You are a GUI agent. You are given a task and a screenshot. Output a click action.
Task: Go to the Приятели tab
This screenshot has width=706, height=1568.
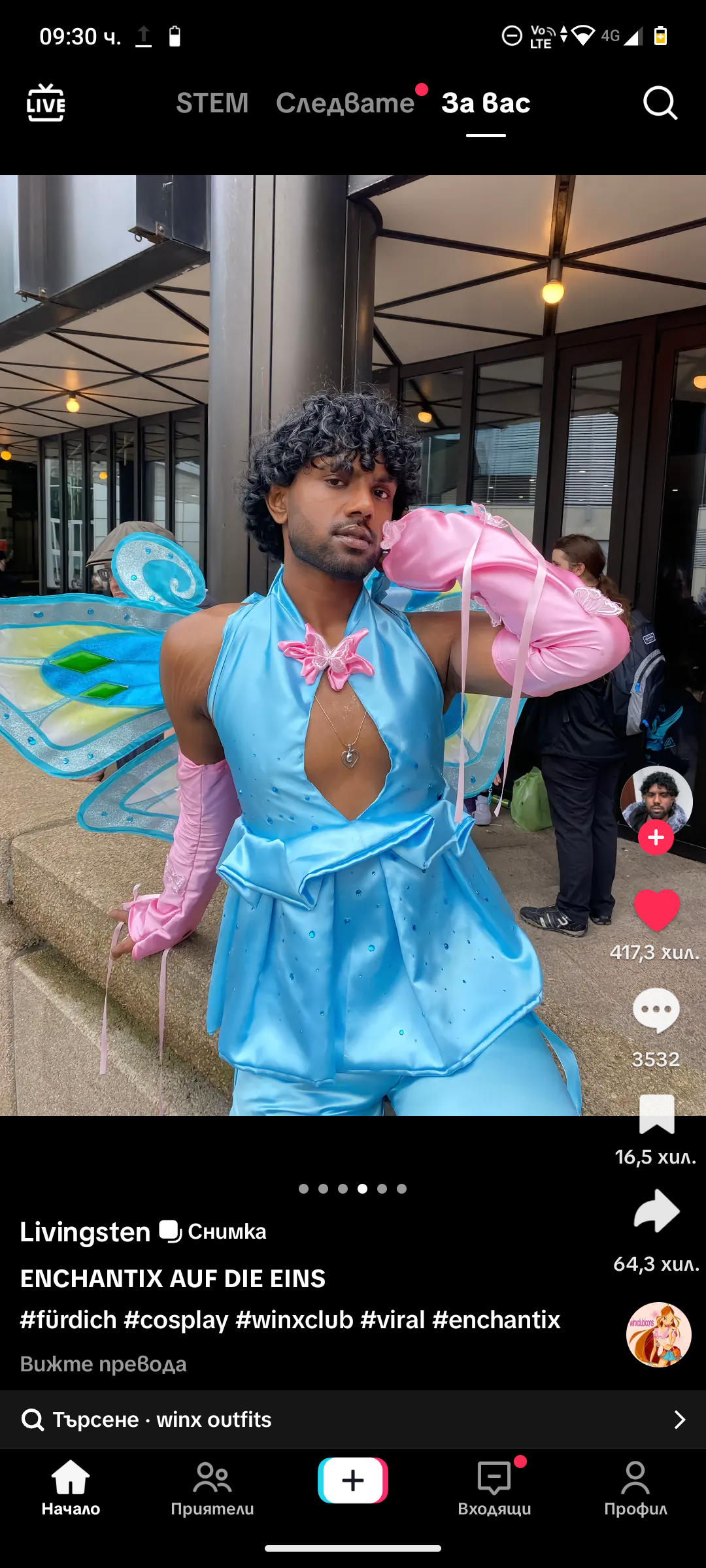[x=212, y=1488]
